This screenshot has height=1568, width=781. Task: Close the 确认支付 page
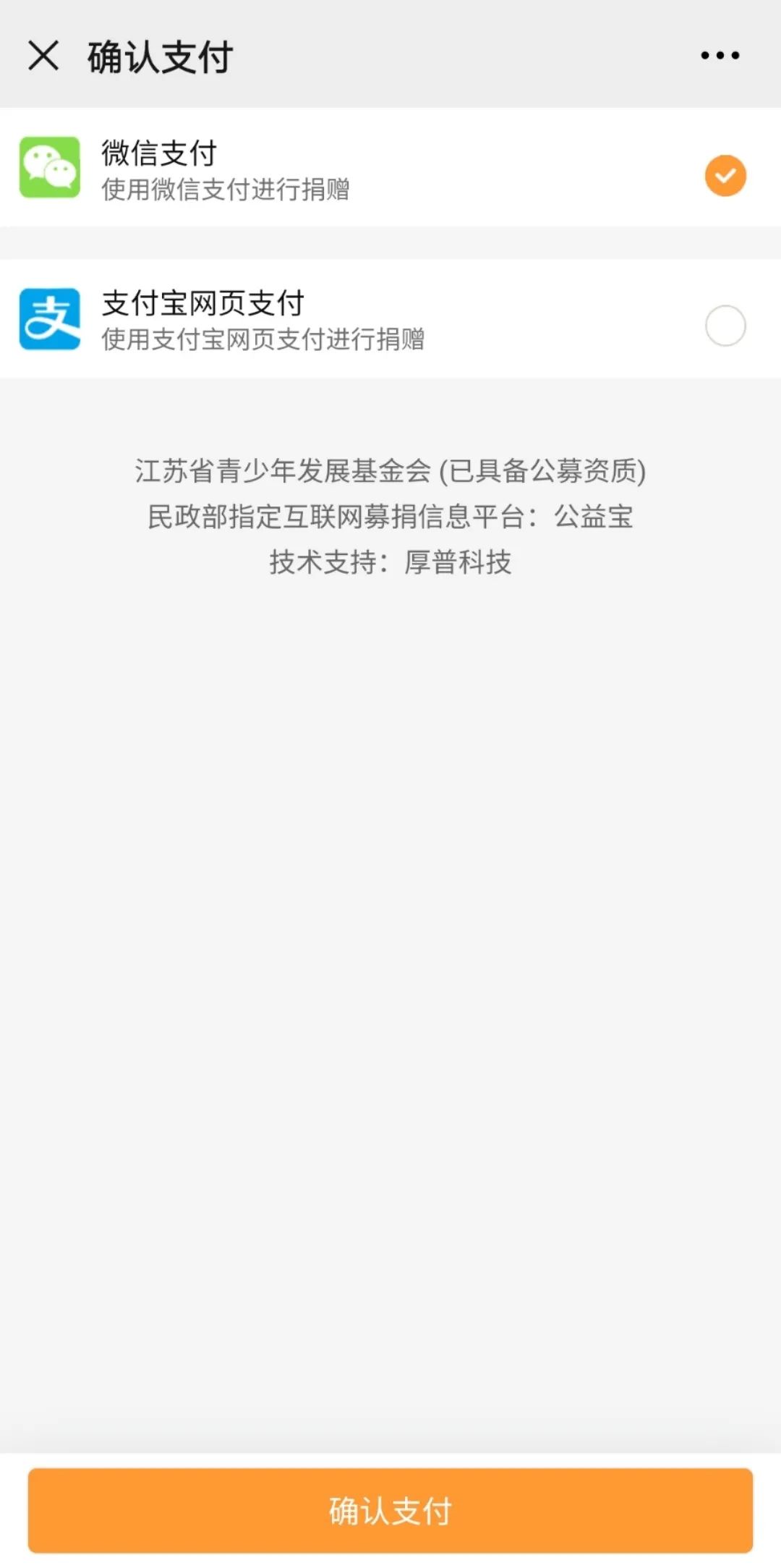(43, 56)
